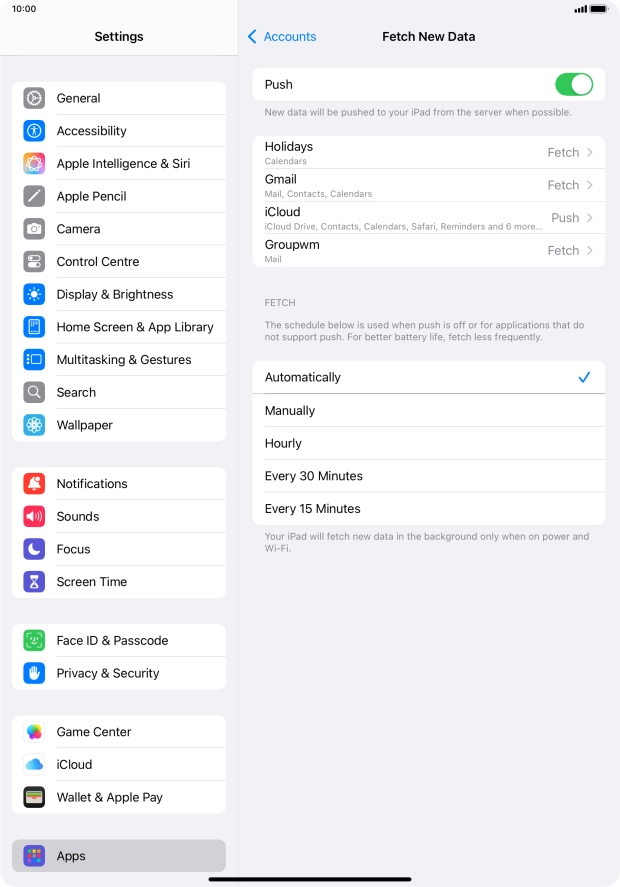Open Screen Time settings
This screenshot has height=887, width=620.
click(119, 582)
